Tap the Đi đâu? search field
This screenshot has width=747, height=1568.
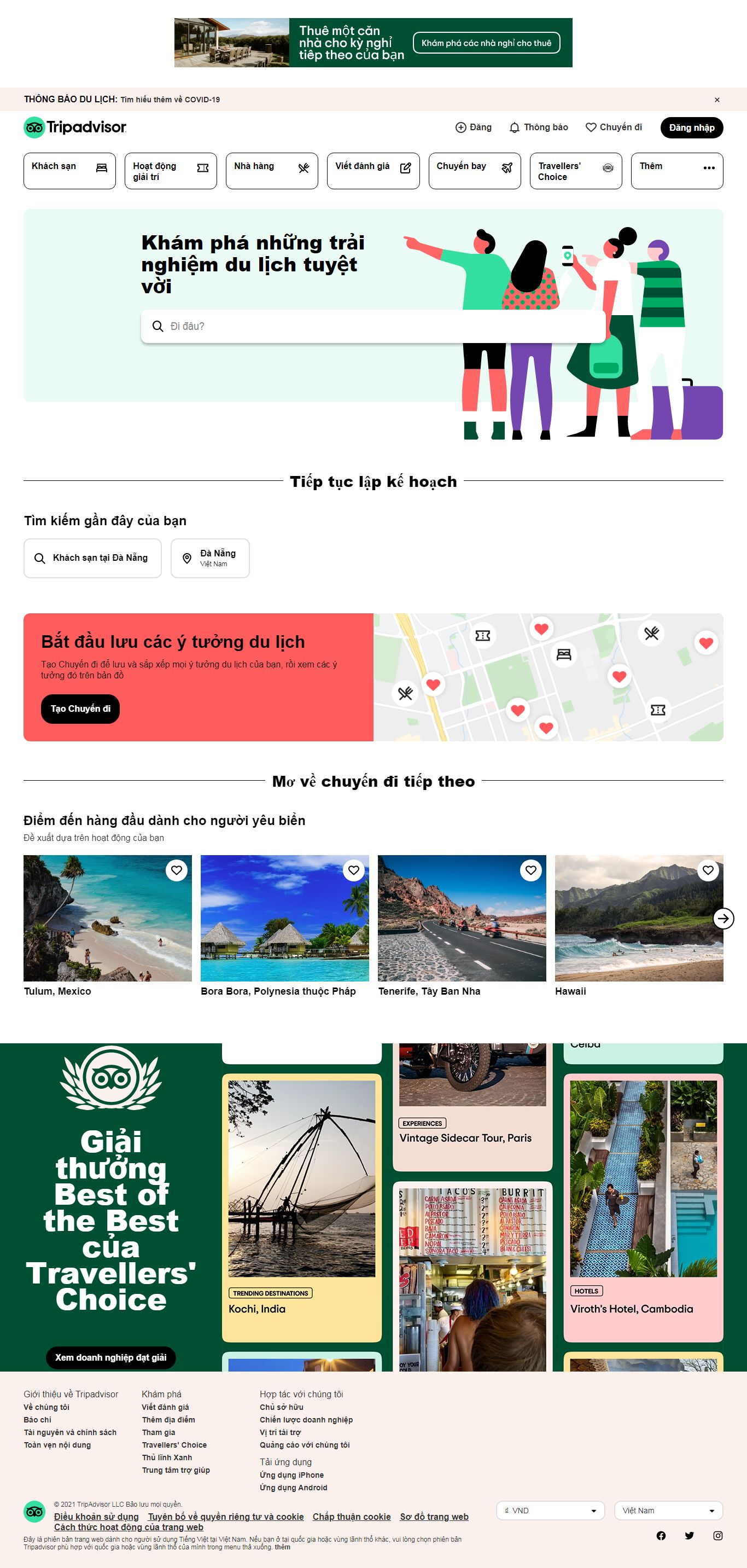pos(372,326)
